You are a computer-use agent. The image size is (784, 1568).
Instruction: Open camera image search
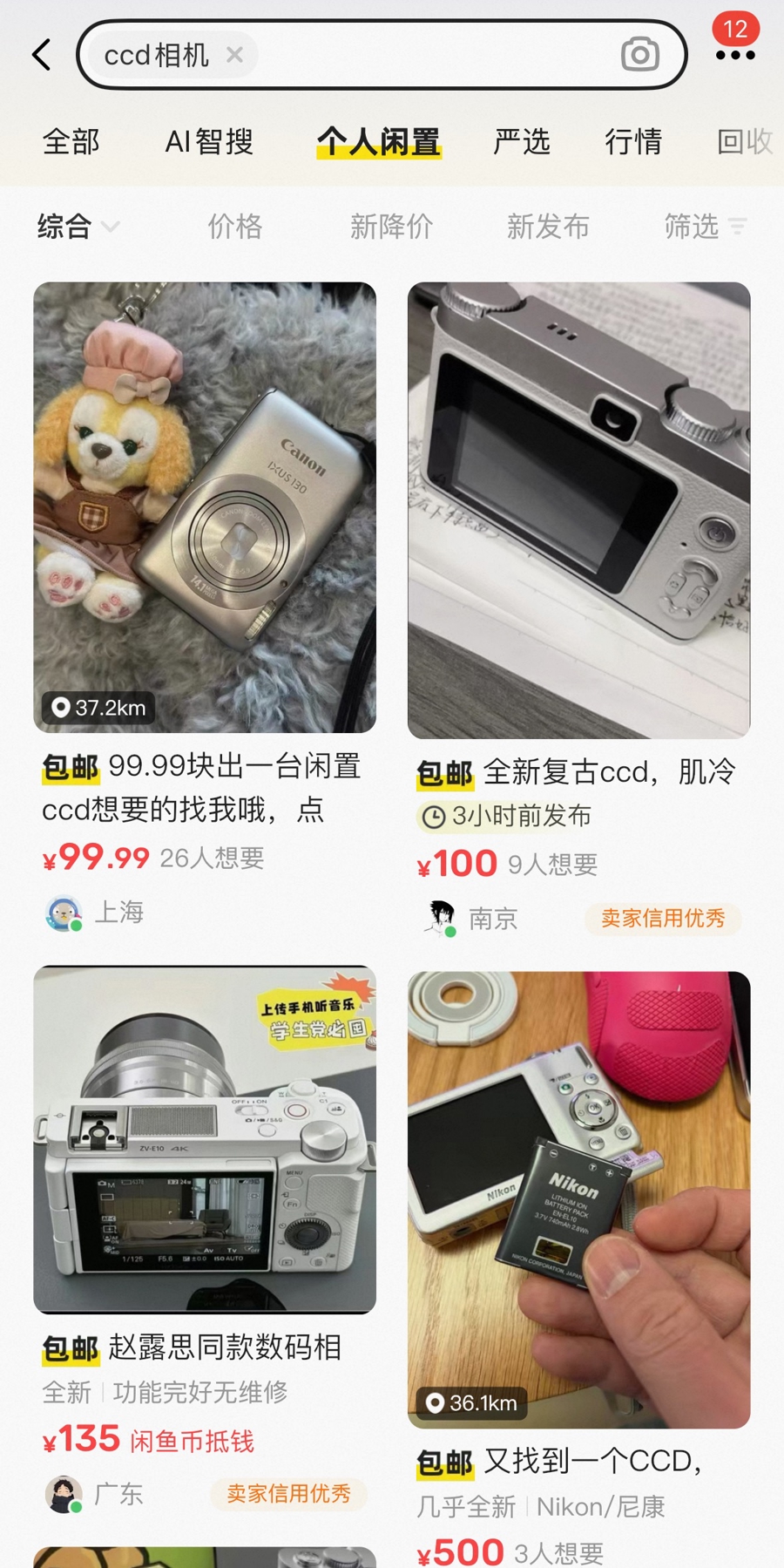tap(639, 55)
